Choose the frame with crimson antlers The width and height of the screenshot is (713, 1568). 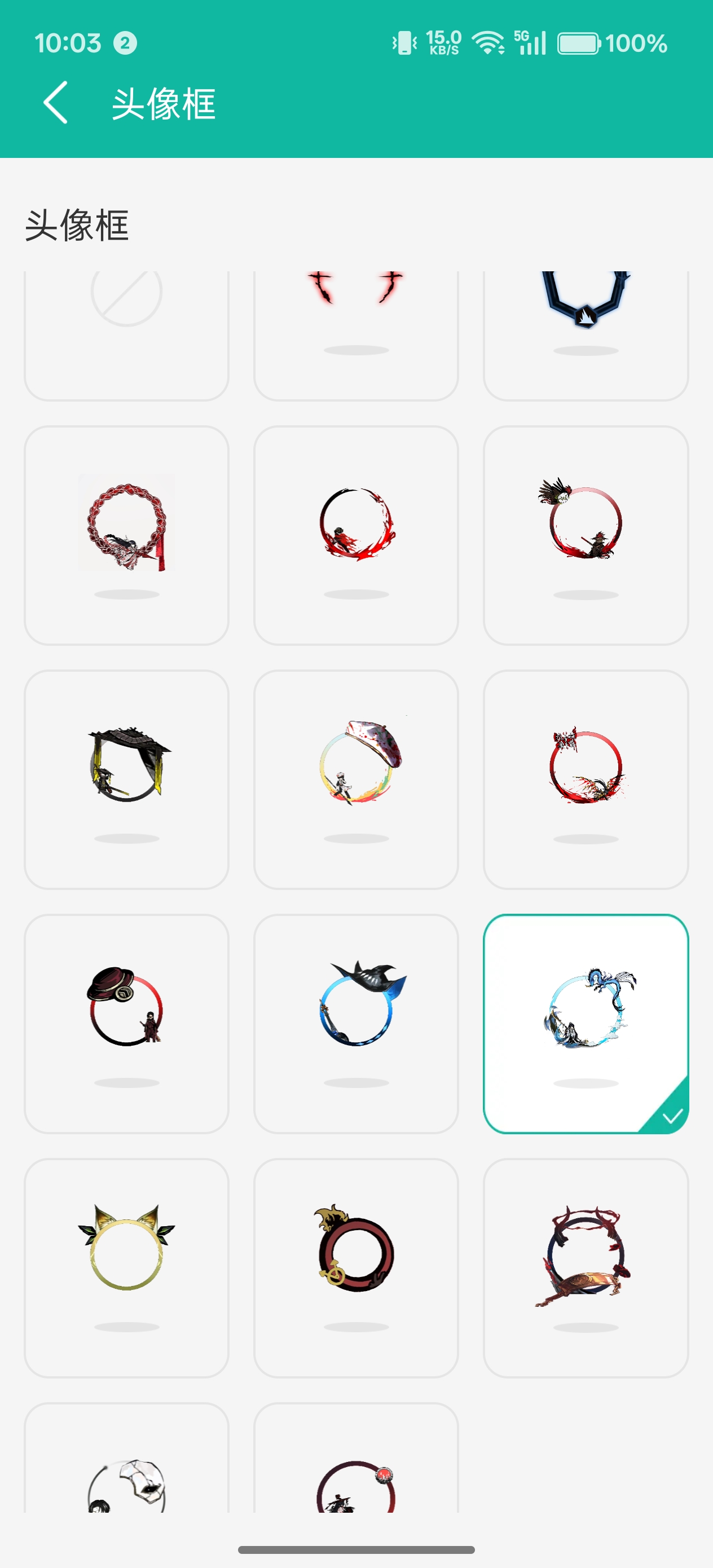[585, 1267]
